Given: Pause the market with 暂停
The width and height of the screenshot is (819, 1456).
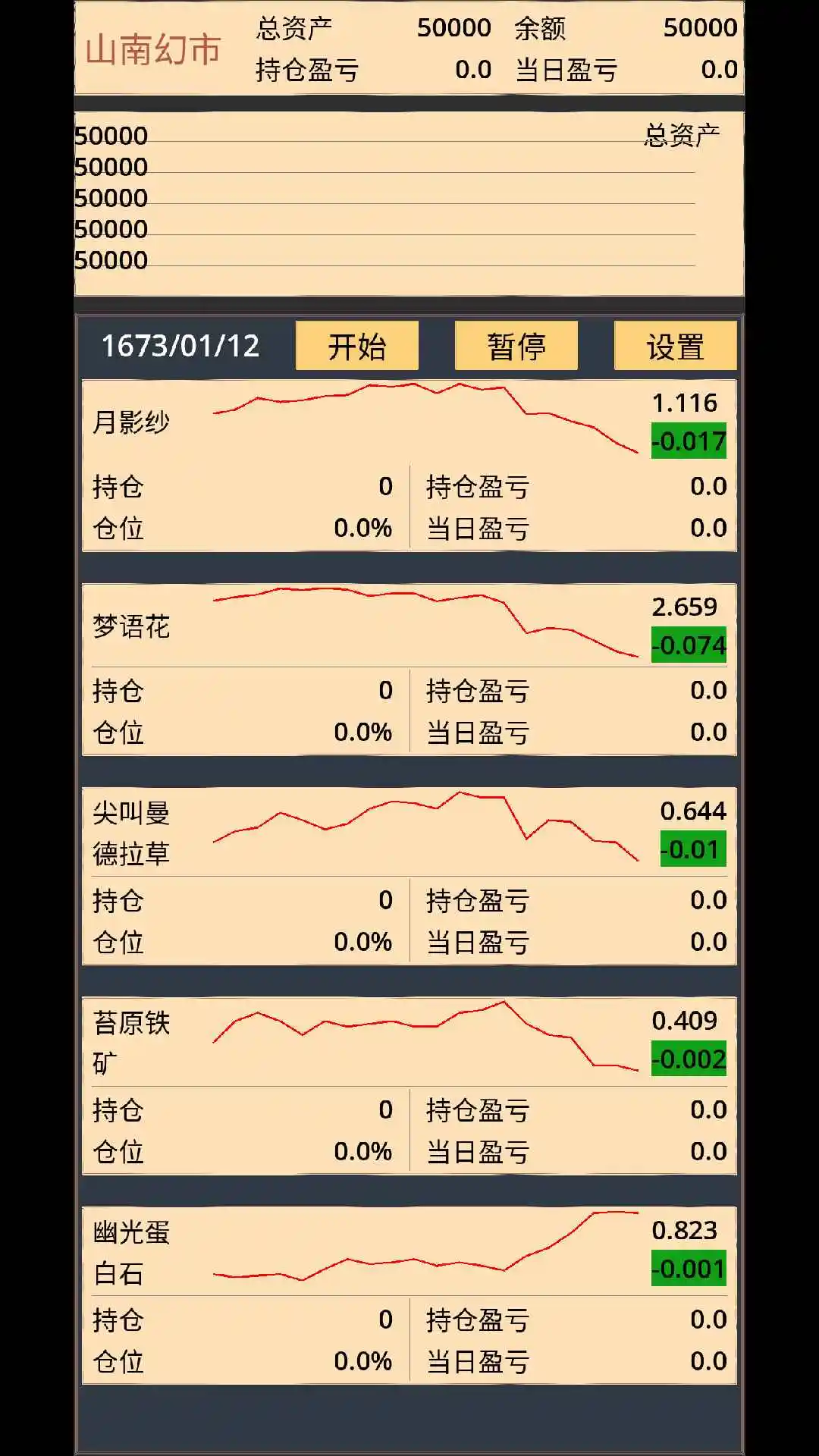Looking at the screenshot, I should click(x=516, y=346).
